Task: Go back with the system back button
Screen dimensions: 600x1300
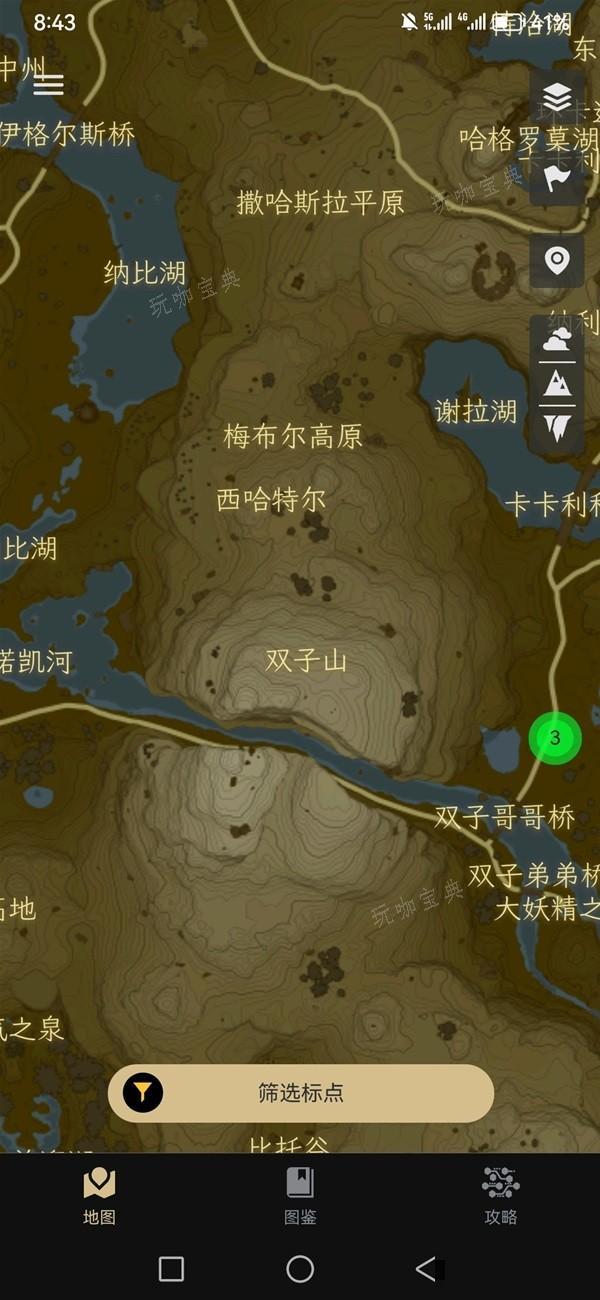Action: (427, 1269)
